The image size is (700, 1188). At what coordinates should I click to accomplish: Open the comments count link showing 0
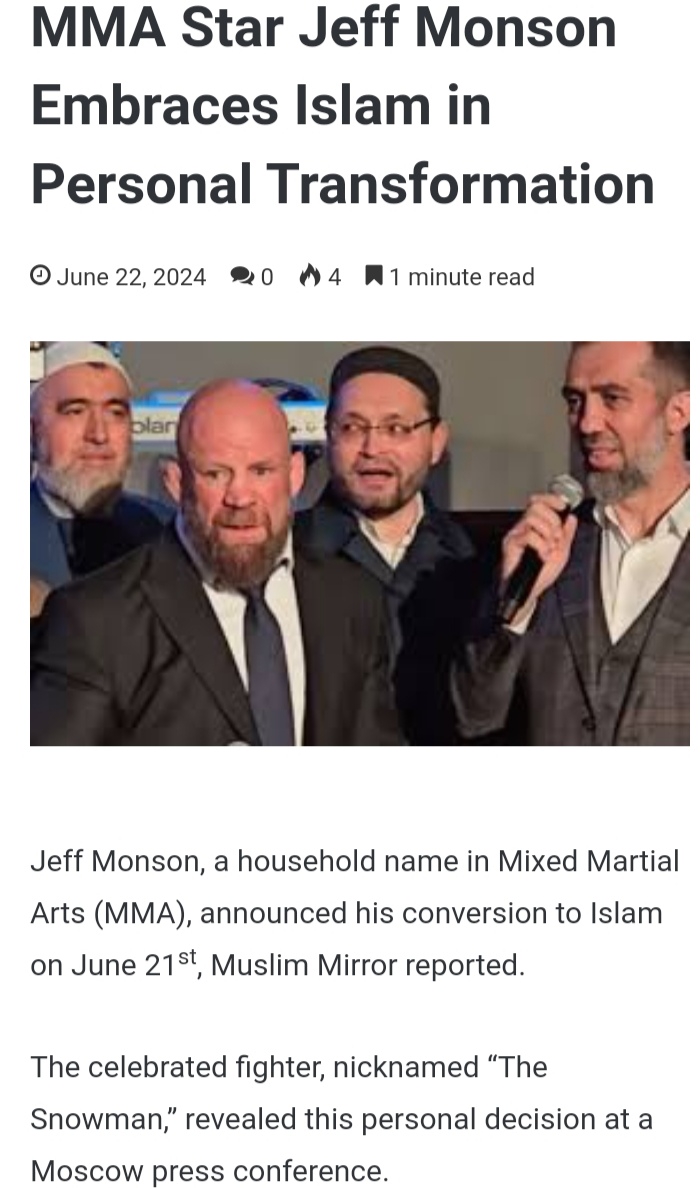[x=252, y=277]
